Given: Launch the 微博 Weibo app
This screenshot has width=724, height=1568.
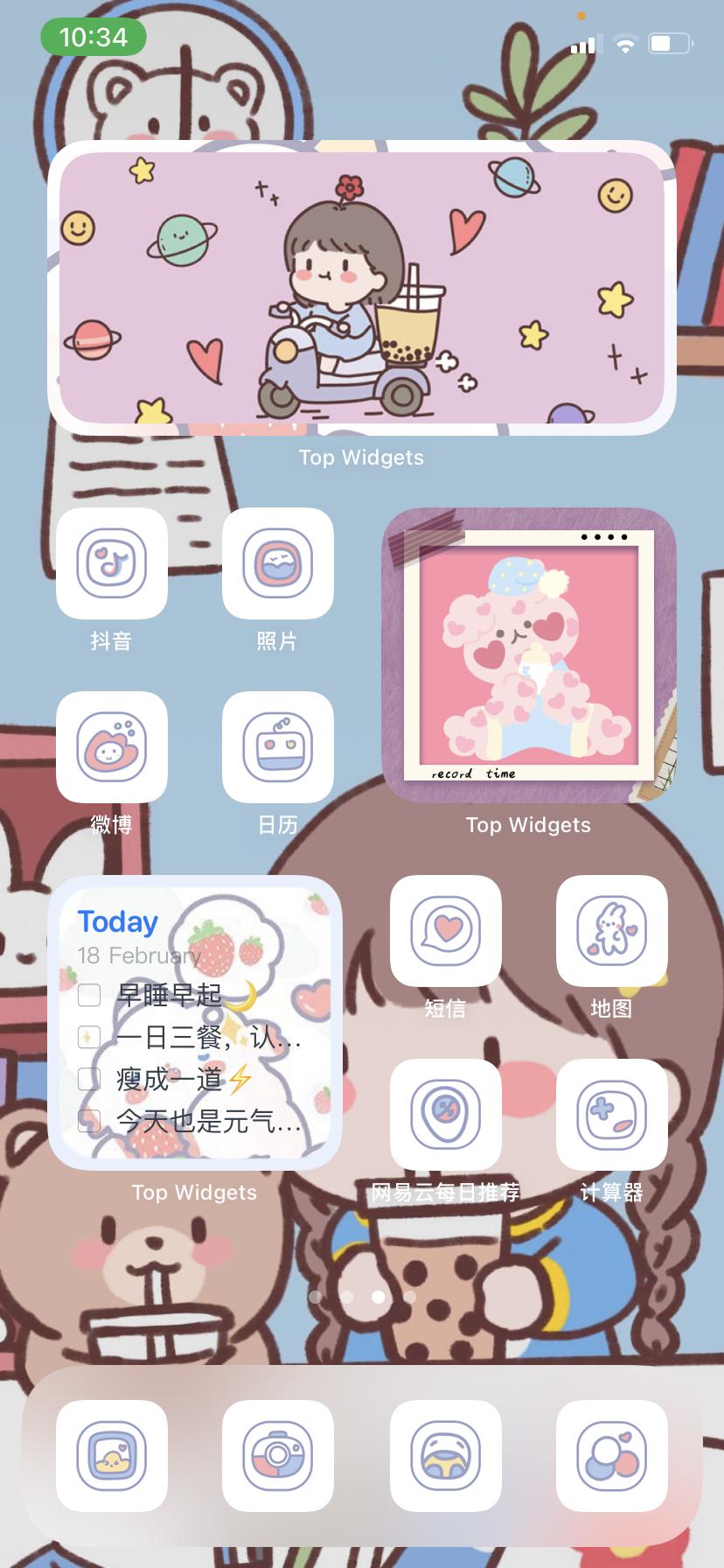Looking at the screenshot, I should pyautogui.click(x=111, y=748).
